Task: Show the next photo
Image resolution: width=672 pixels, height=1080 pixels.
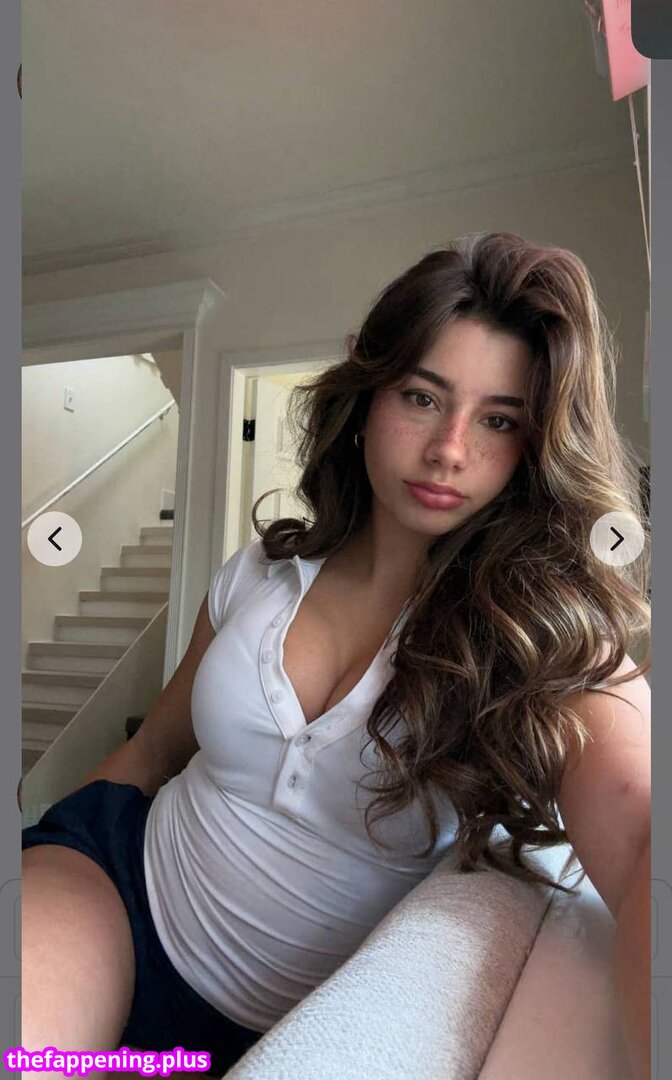Action: [x=616, y=539]
